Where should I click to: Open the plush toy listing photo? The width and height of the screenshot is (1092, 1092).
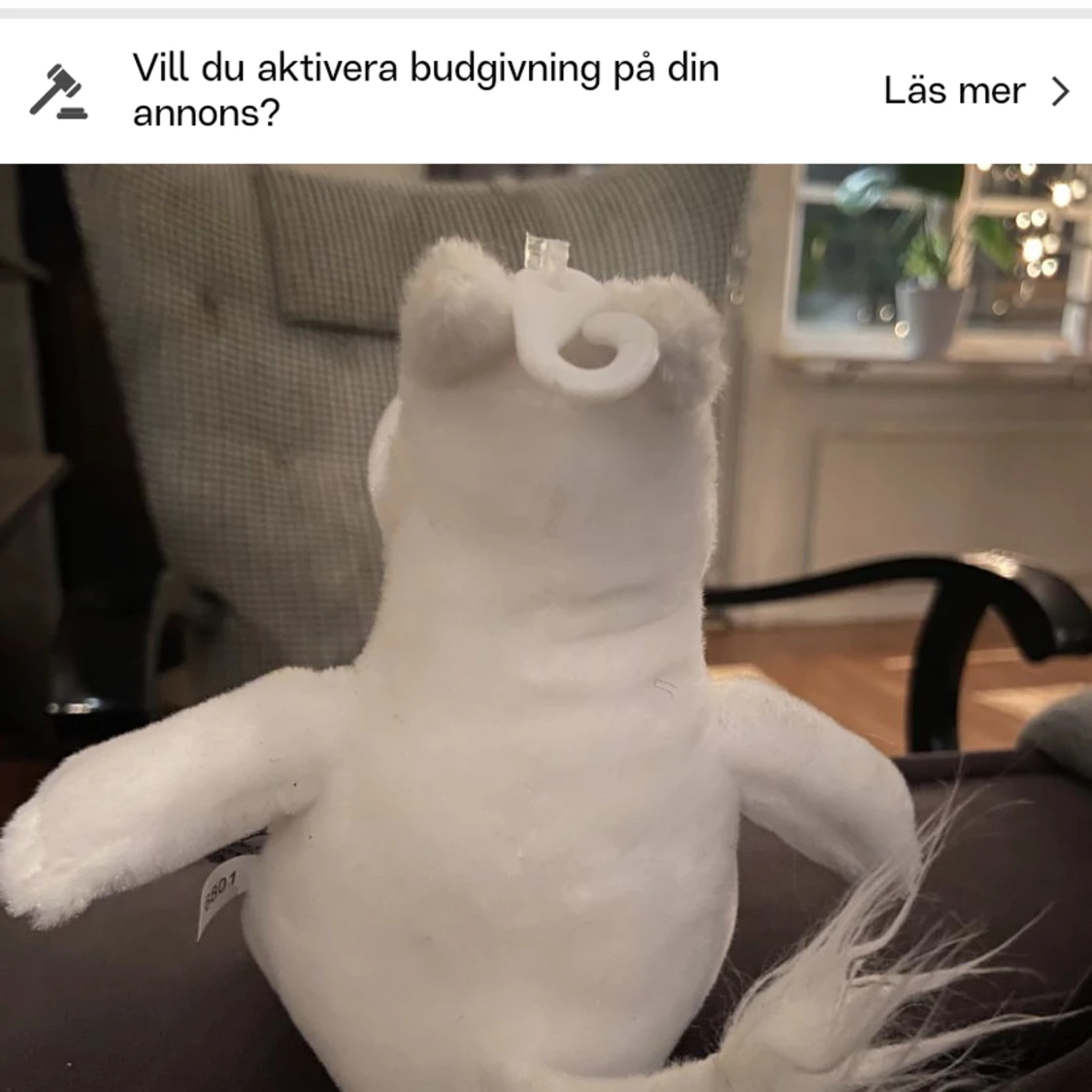(546, 627)
